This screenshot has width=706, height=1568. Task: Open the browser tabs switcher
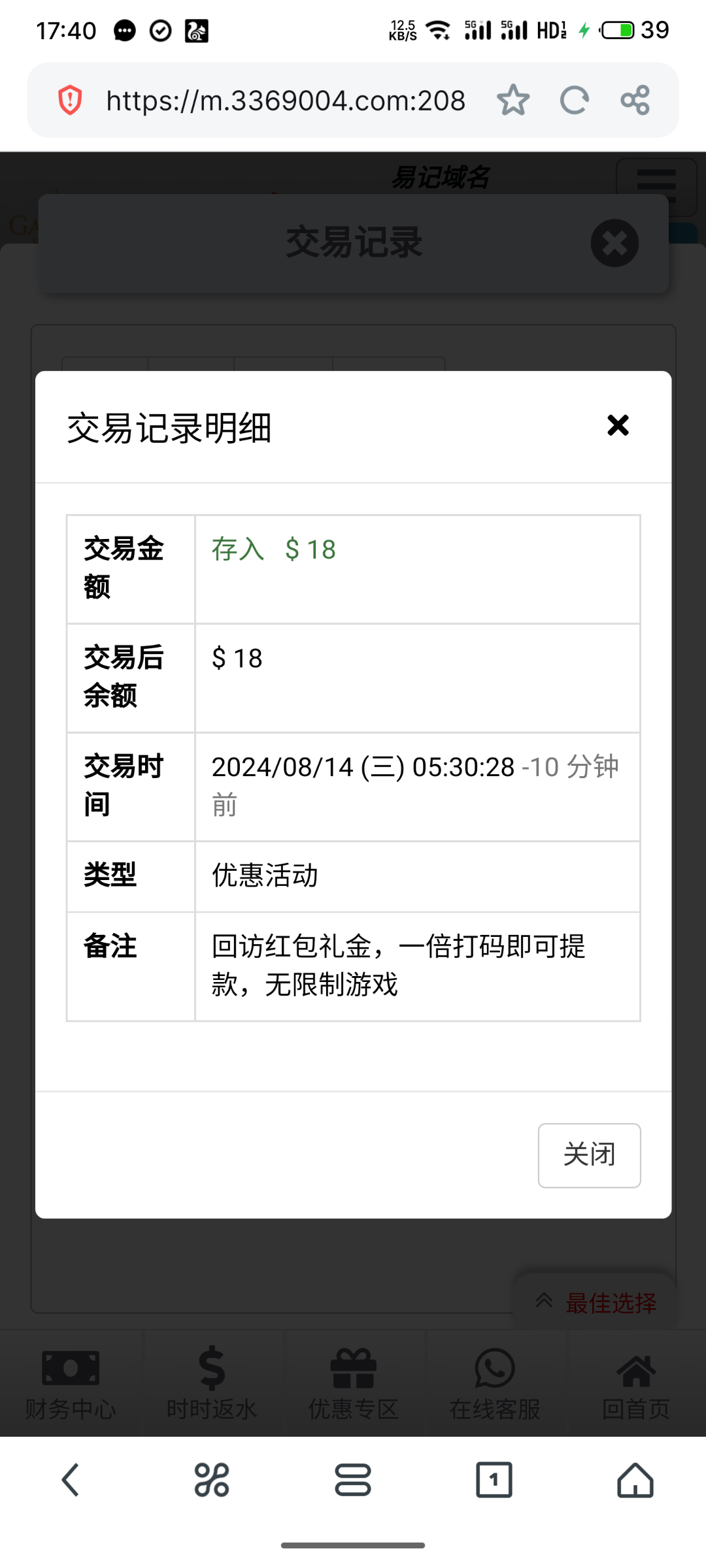(x=494, y=1479)
